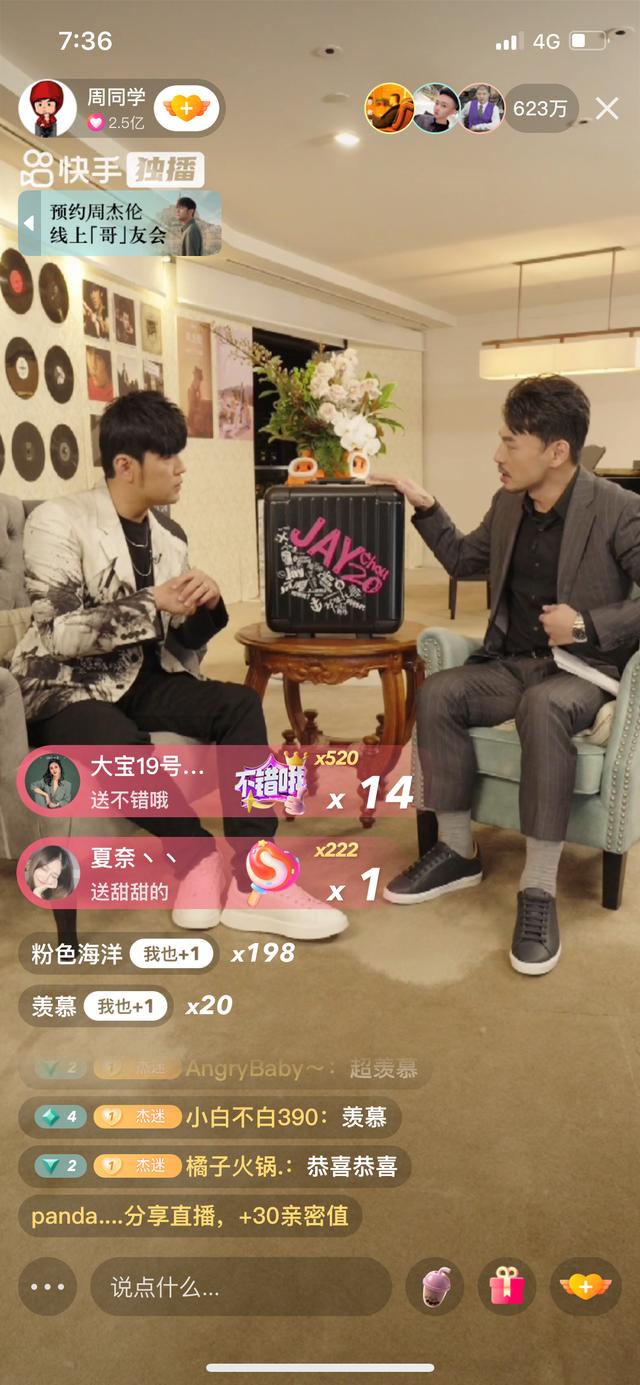The width and height of the screenshot is (640, 1385).
Task: Close the live stream
Action: tap(607, 108)
